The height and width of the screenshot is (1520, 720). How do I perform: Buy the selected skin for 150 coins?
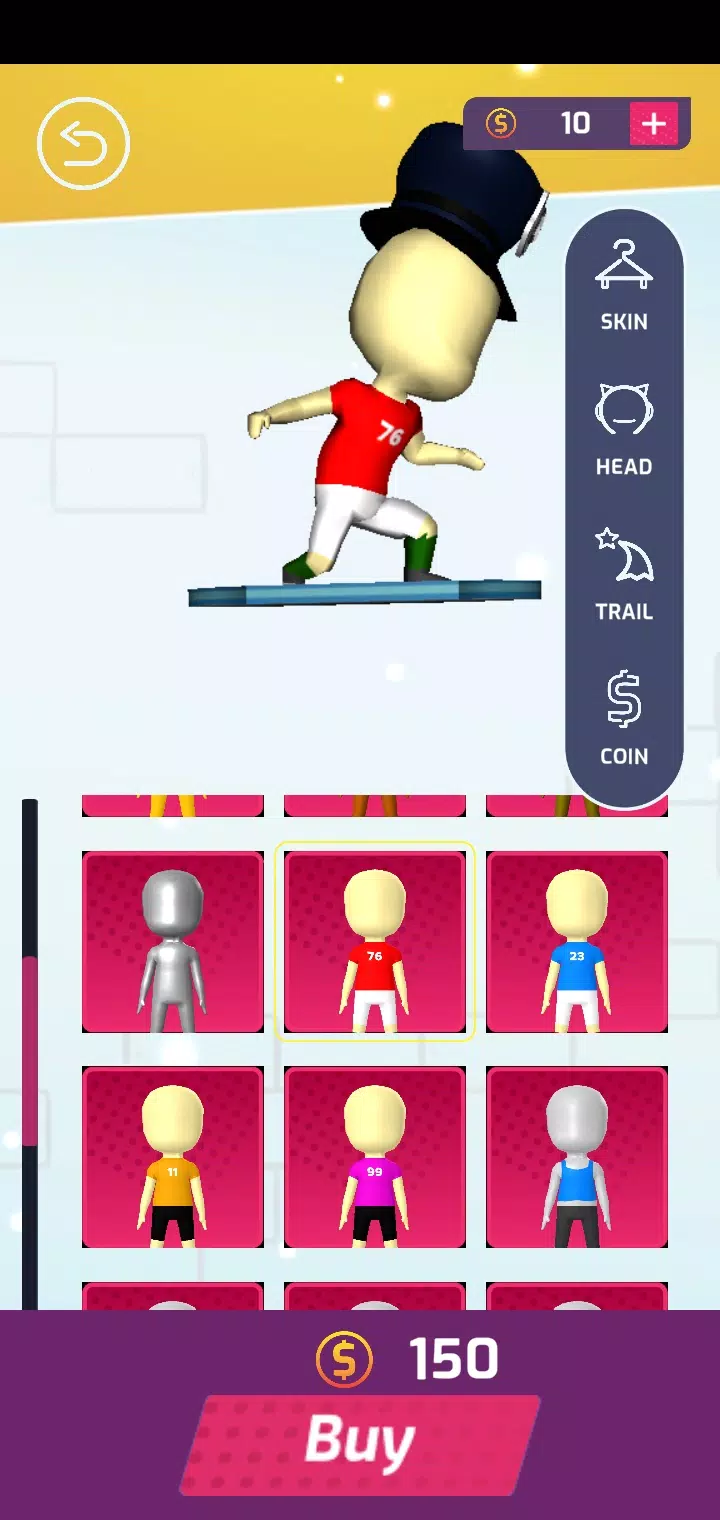tap(360, 1443)
